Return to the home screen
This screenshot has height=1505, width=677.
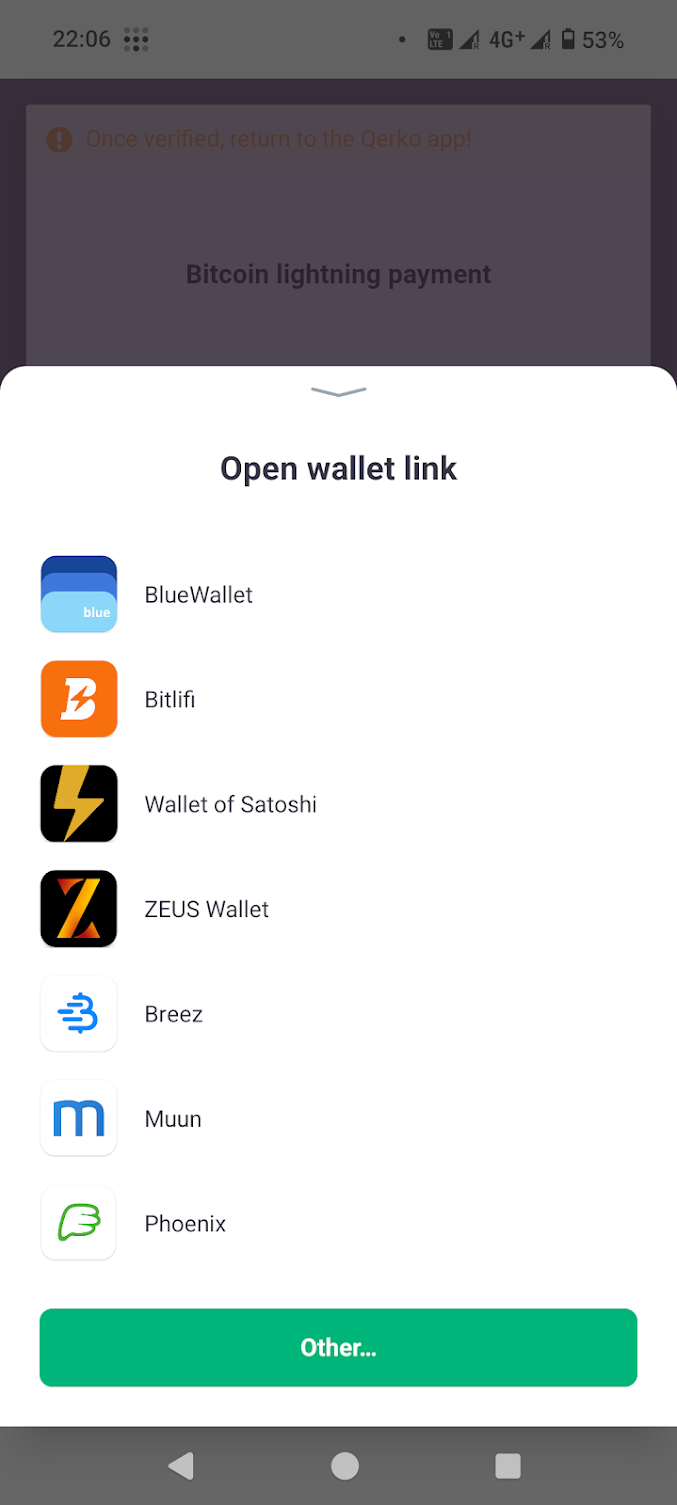pyautogui.click(x=344, y=1466)
